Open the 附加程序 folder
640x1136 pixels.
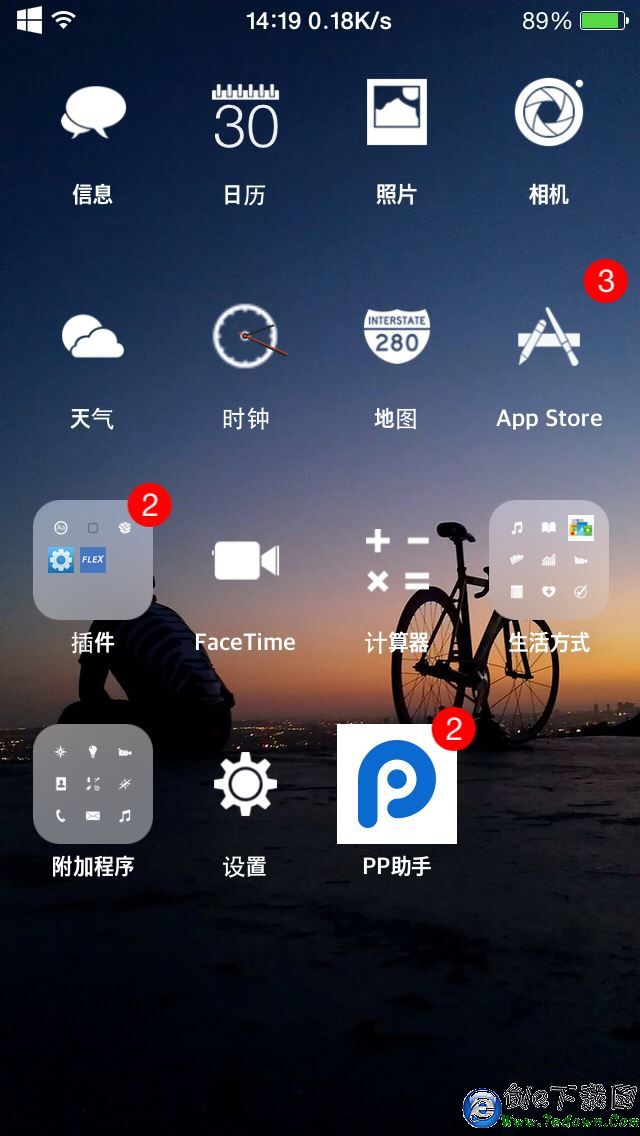[93, 784]
